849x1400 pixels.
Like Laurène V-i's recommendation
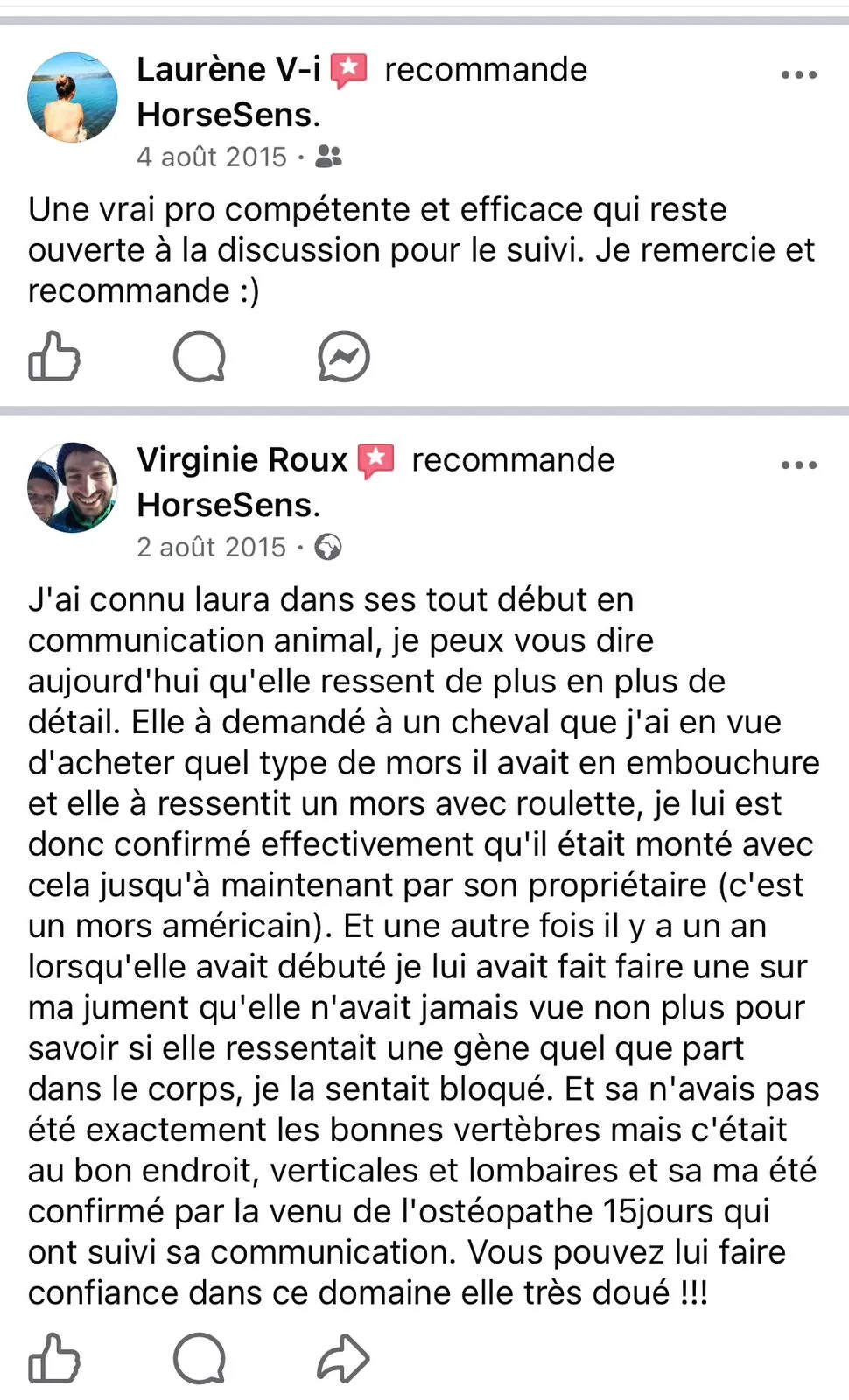point(54,356)
